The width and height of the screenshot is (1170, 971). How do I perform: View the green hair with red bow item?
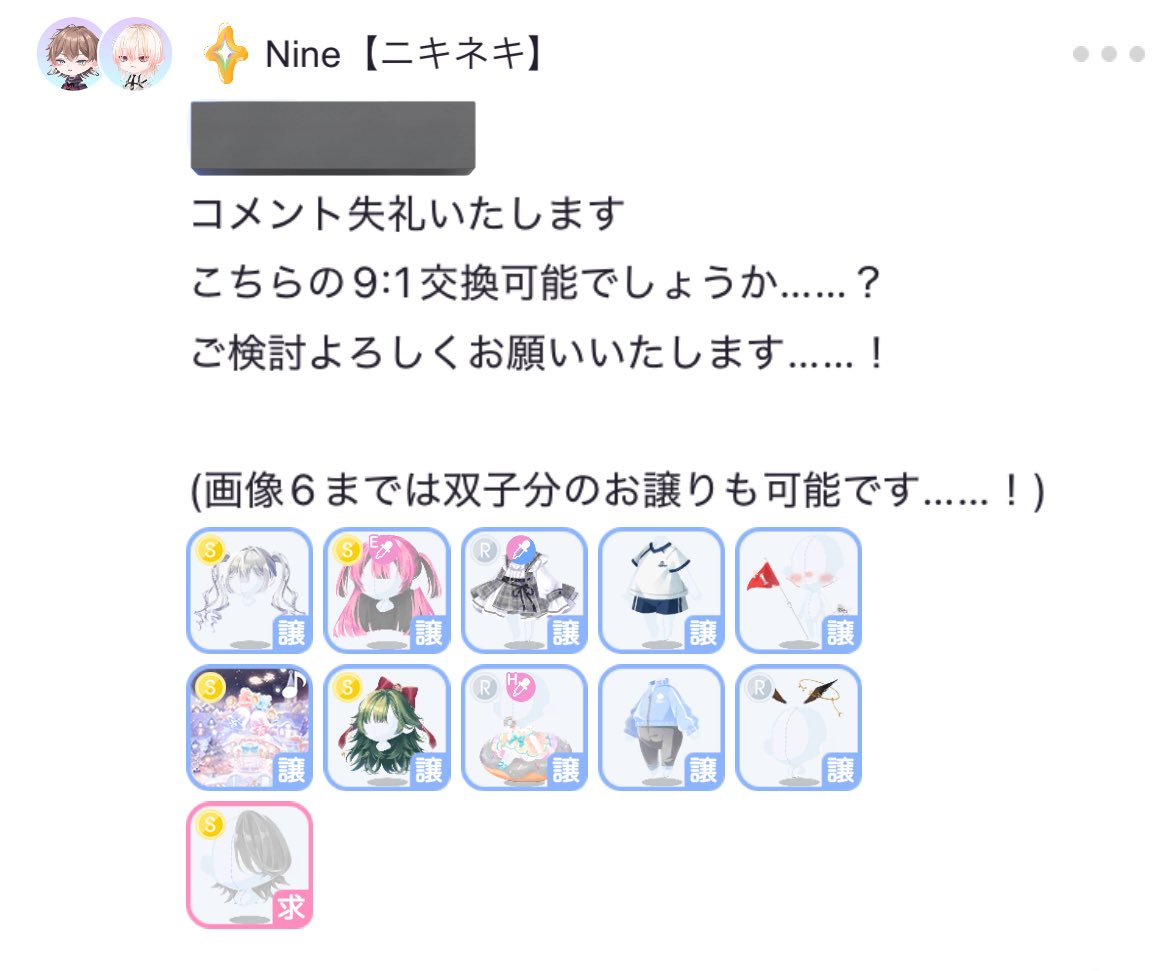pyautogui.click(x=387, y=727)
